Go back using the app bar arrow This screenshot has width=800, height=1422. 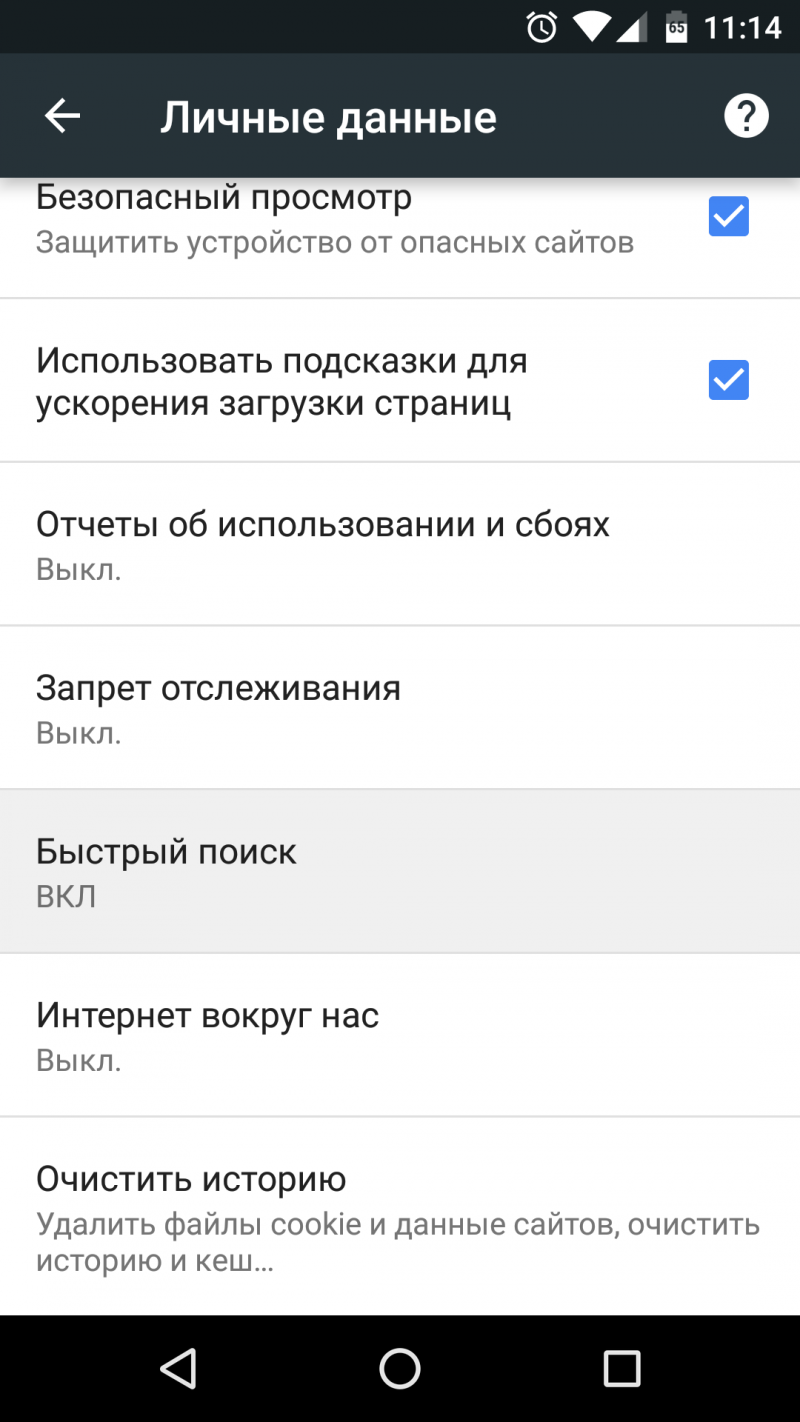[62, 117]
